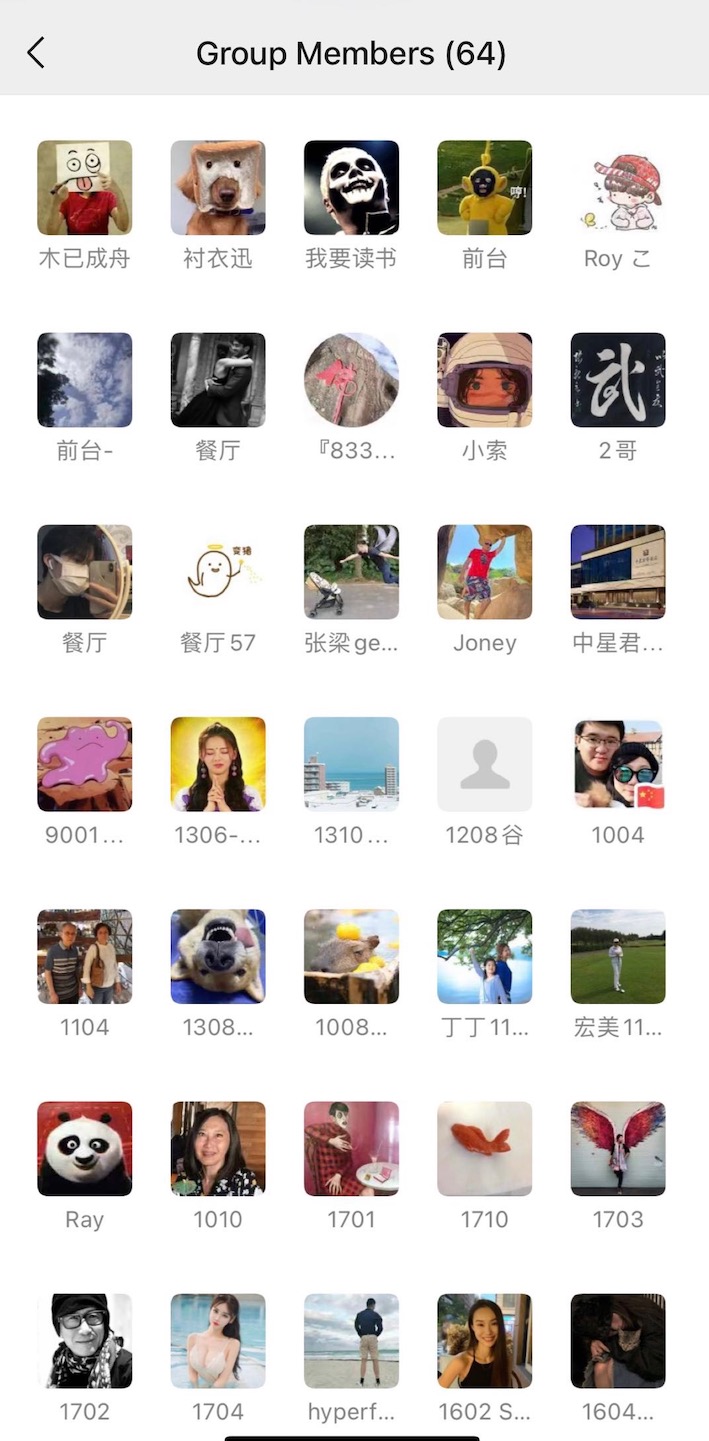View 2哥's profile

coord(617,380)
